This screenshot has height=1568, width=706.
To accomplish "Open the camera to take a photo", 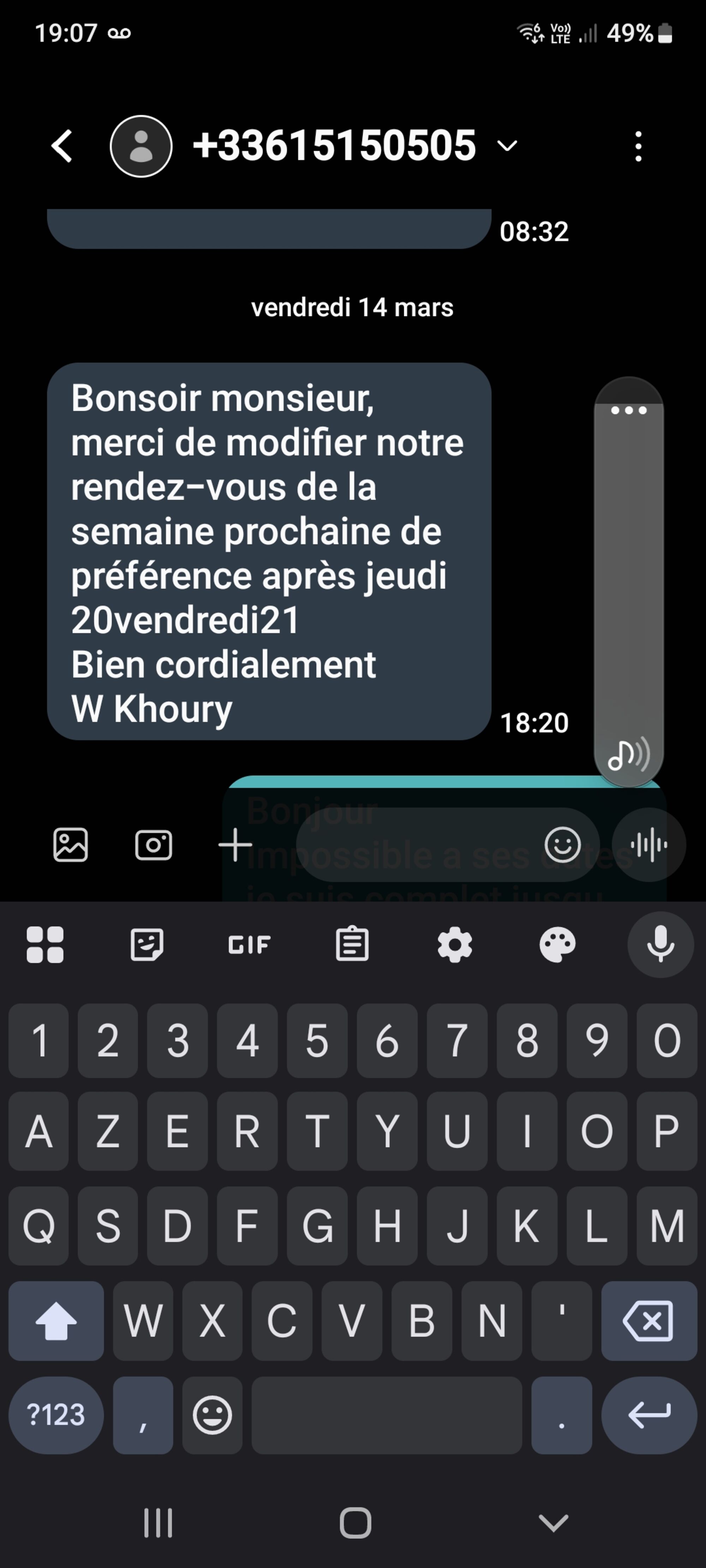I will 153,845.
